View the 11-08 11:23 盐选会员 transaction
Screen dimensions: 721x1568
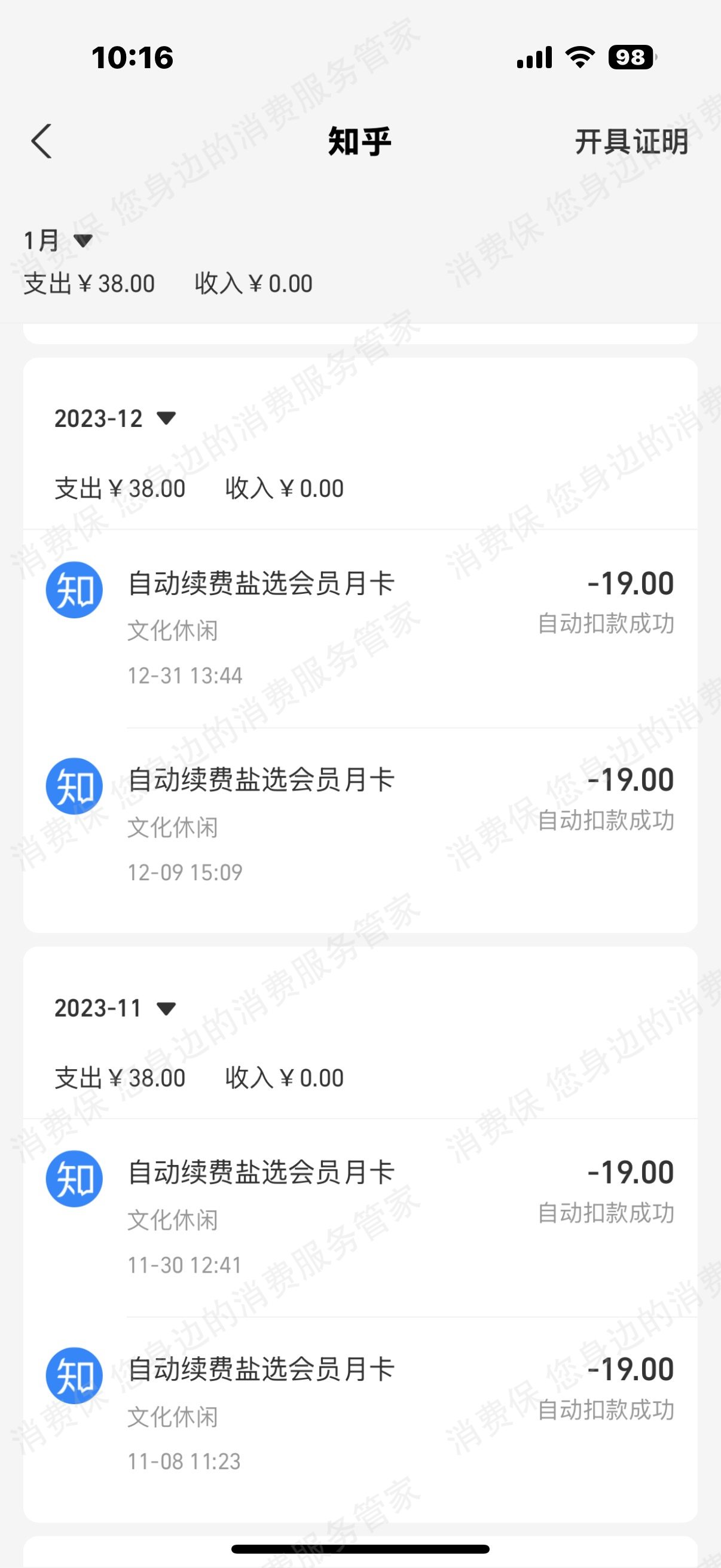(360, 1414)
